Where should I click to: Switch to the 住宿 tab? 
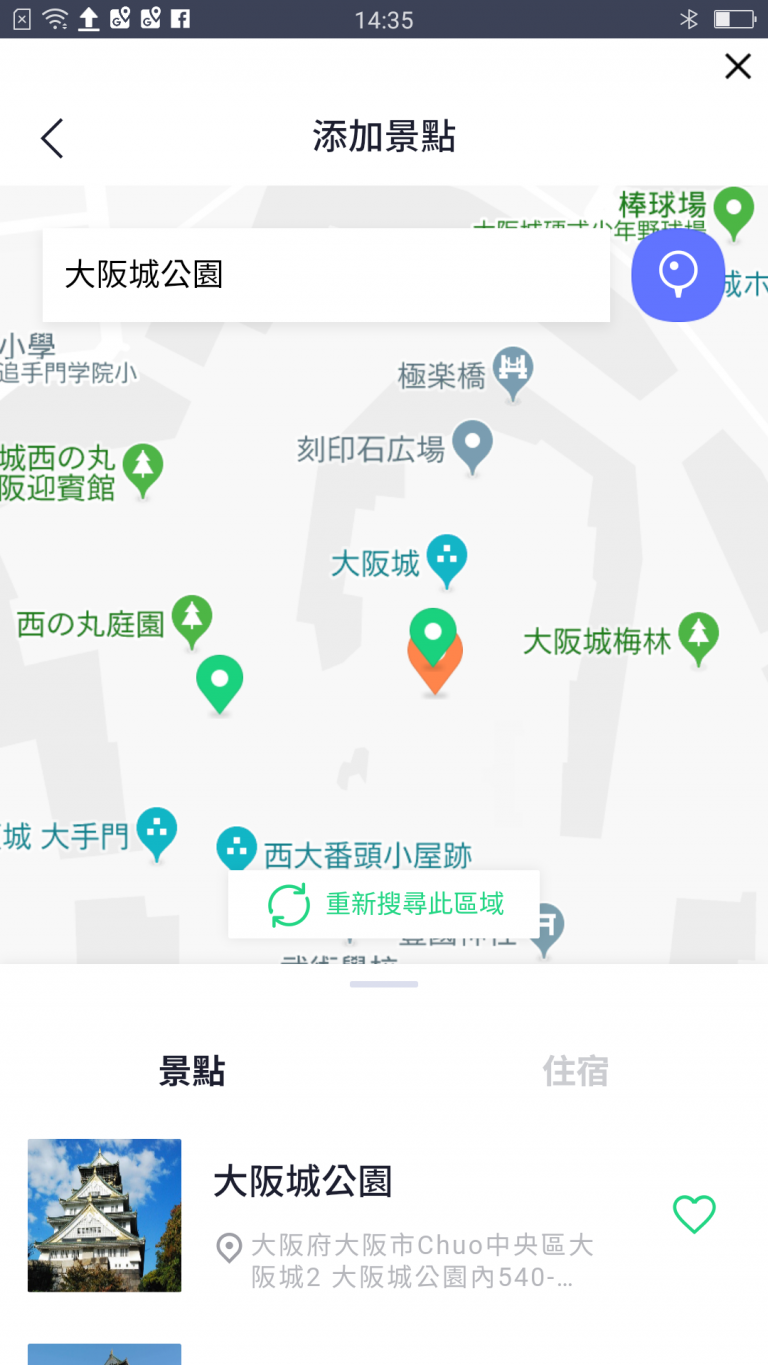575,1071
